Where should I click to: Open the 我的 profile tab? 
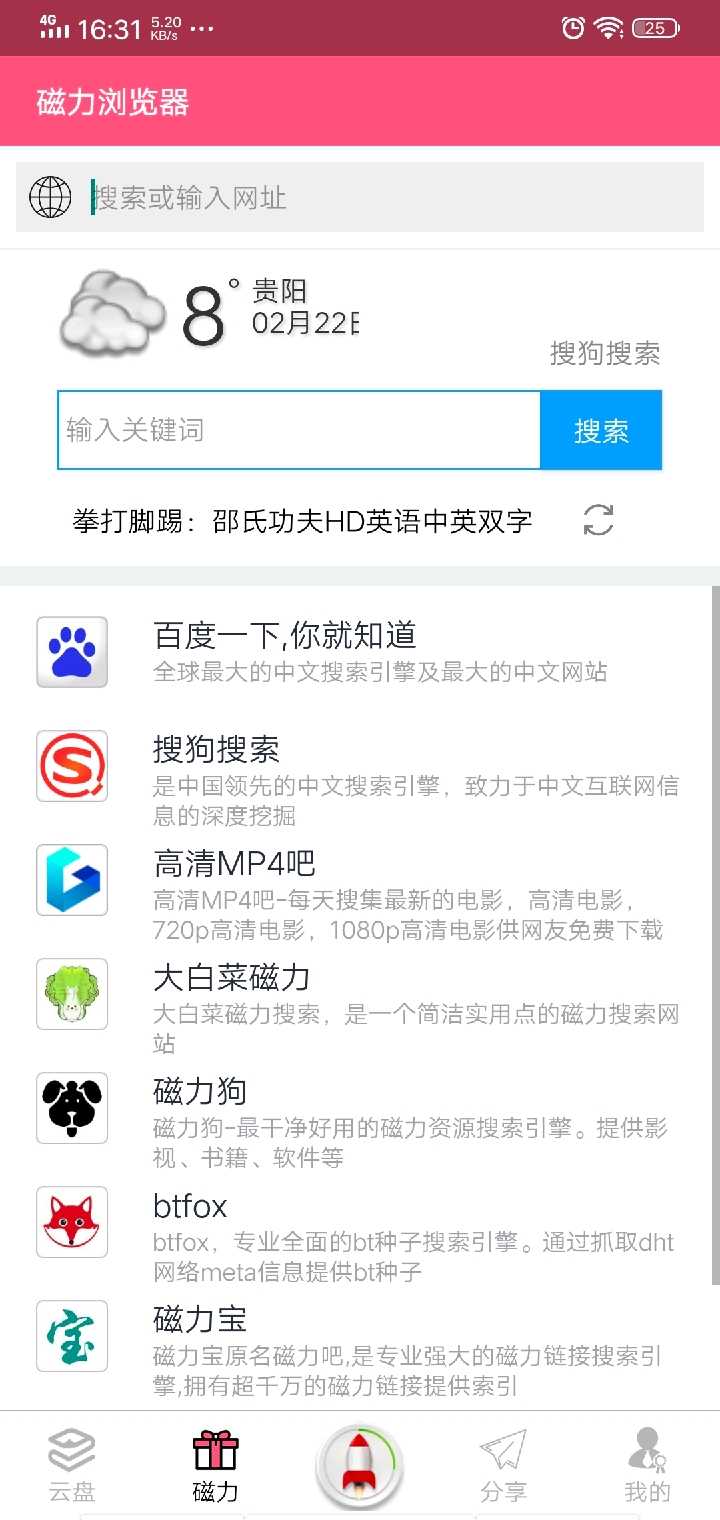pyautogui.click(x=647, y=1465)
